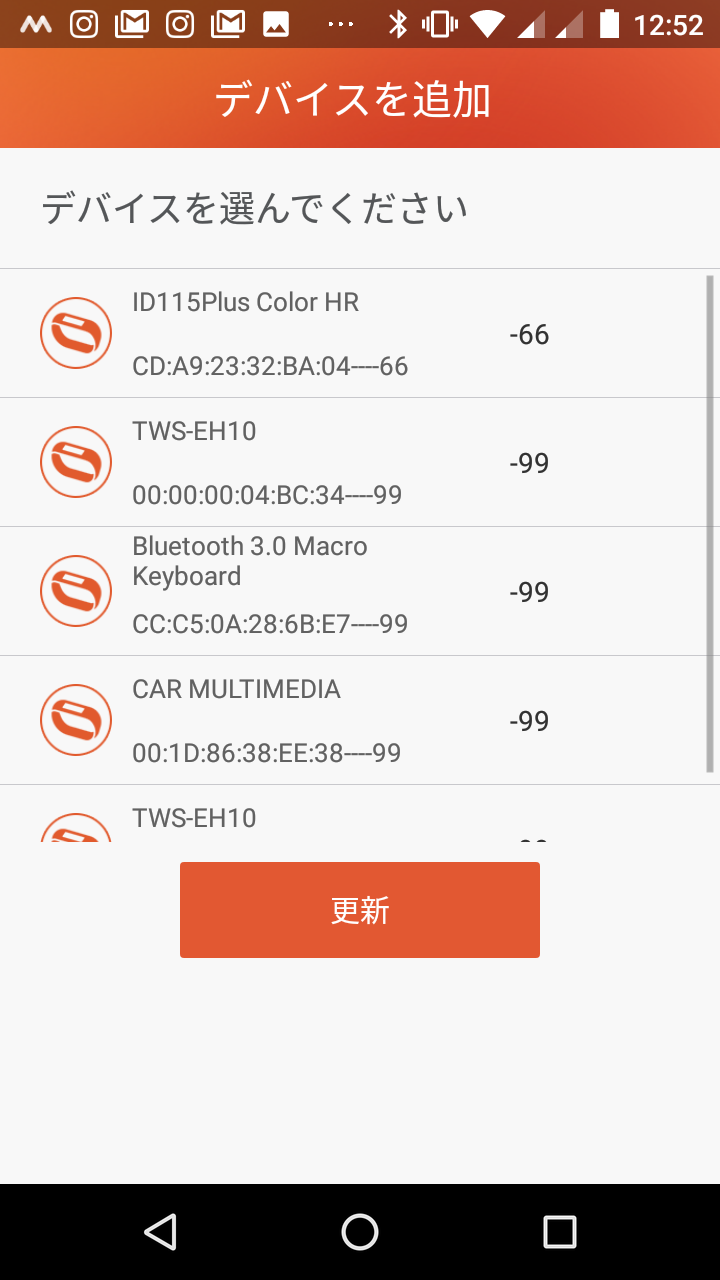Go back using the system back button

(160, 1232)
